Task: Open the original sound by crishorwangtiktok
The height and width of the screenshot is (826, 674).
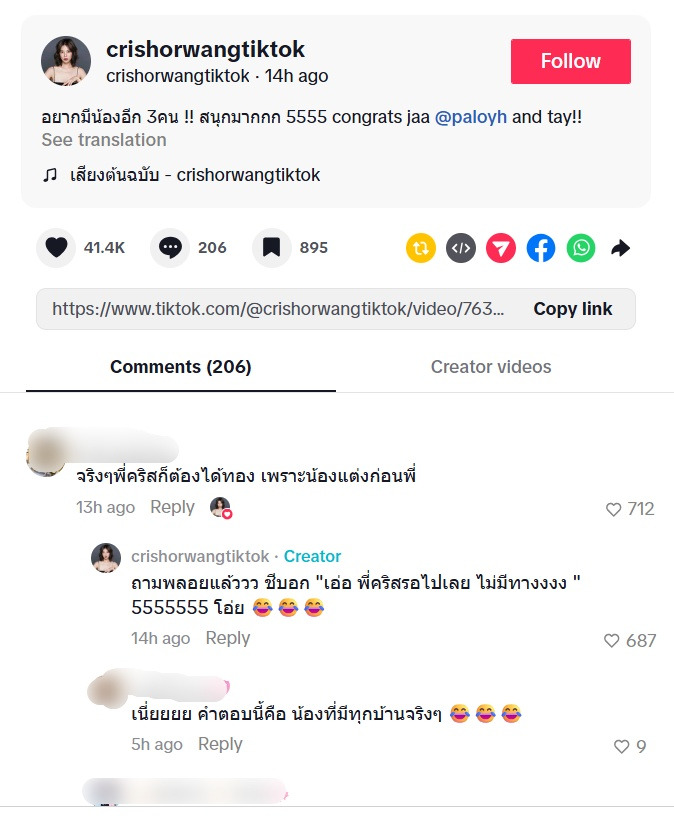Action: pos(194,175)
